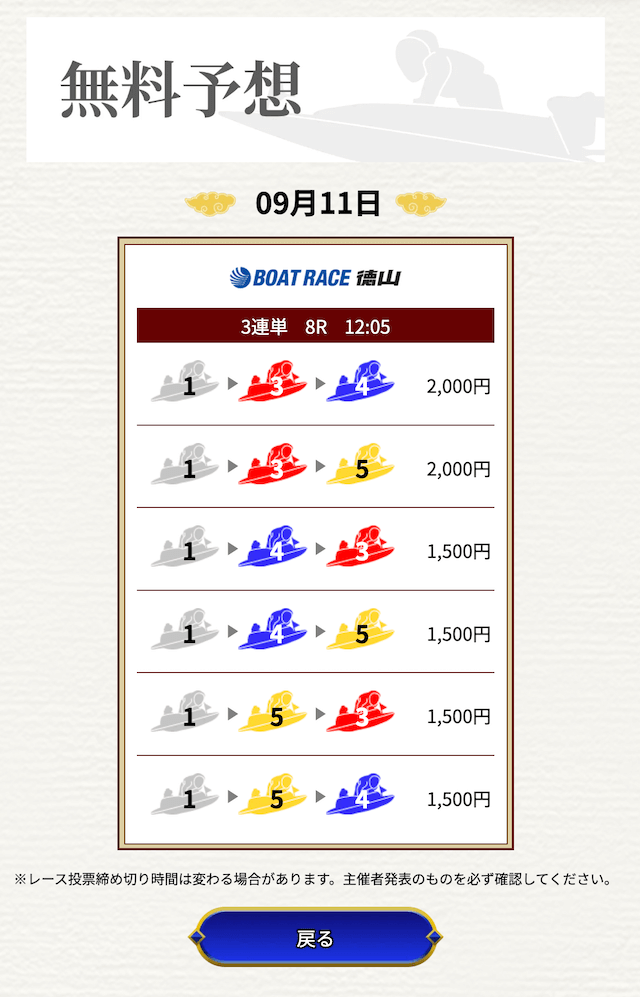Screen dimensions: 640x997
Task: Tap the 戻る back button
Action: tap(315, 938)
